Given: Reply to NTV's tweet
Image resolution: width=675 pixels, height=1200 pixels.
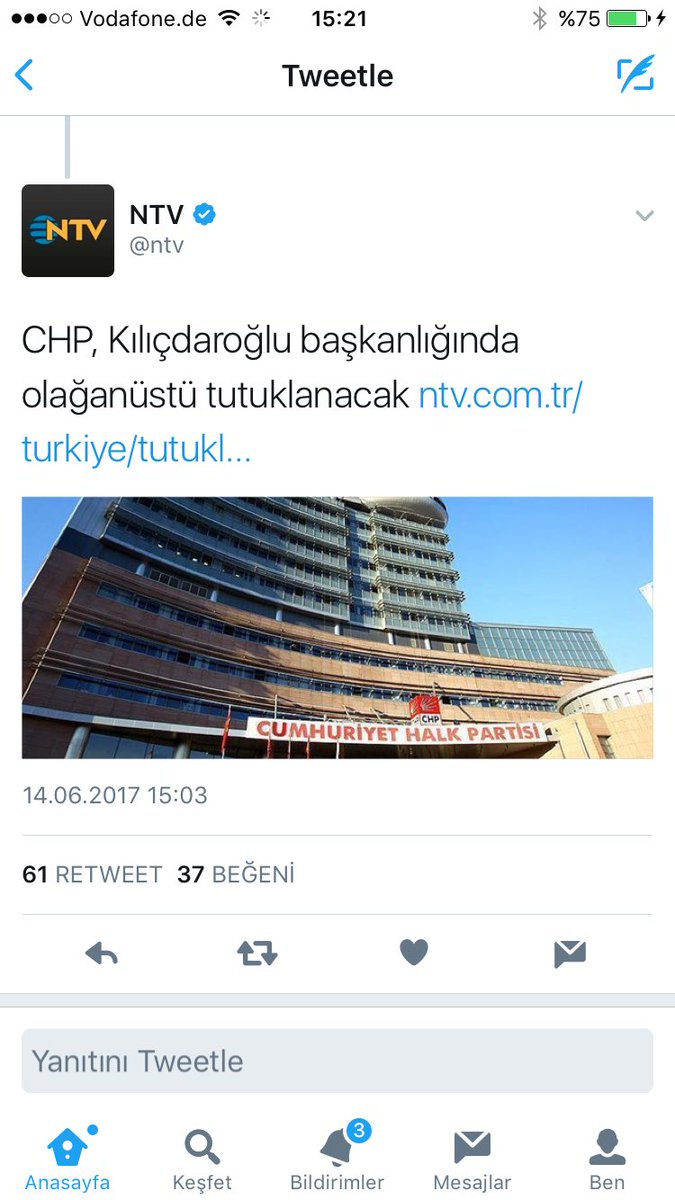Looking at the screenshot, I should 102,954.
